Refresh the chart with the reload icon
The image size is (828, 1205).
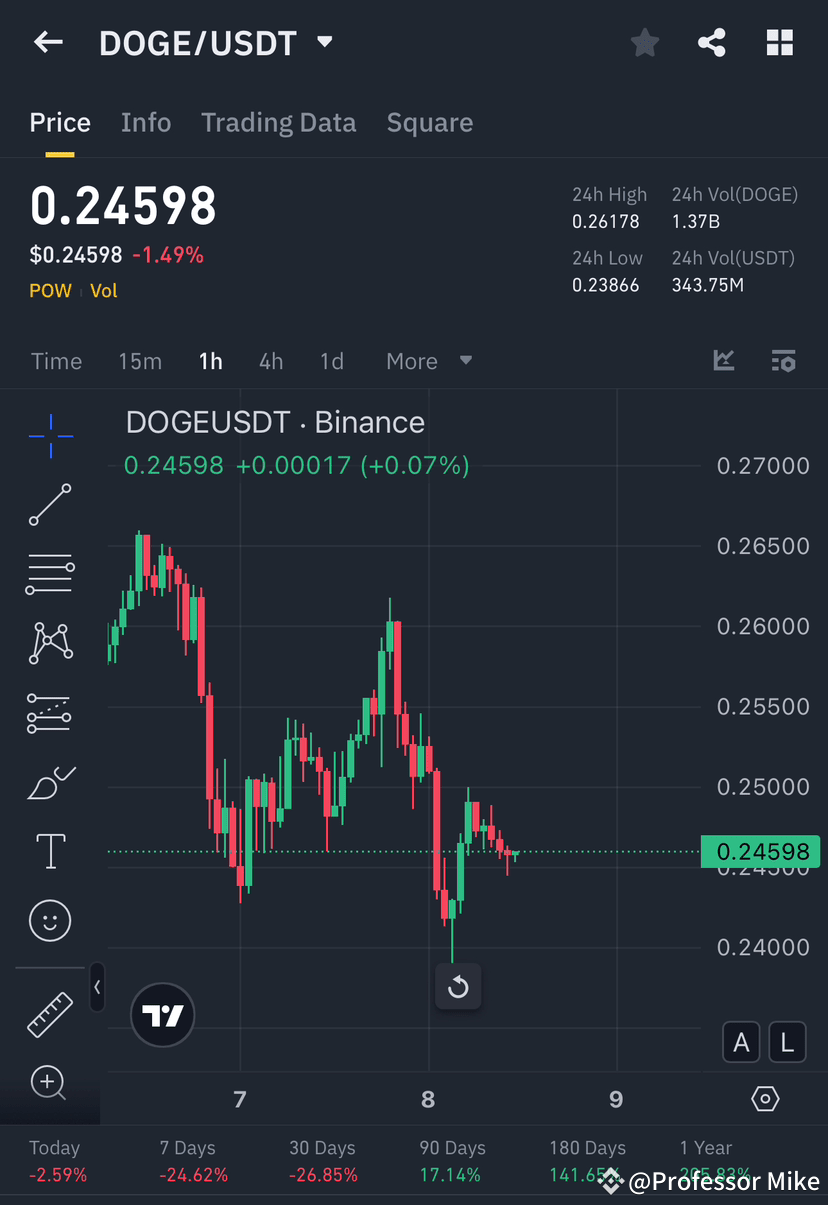coord(458,986)
